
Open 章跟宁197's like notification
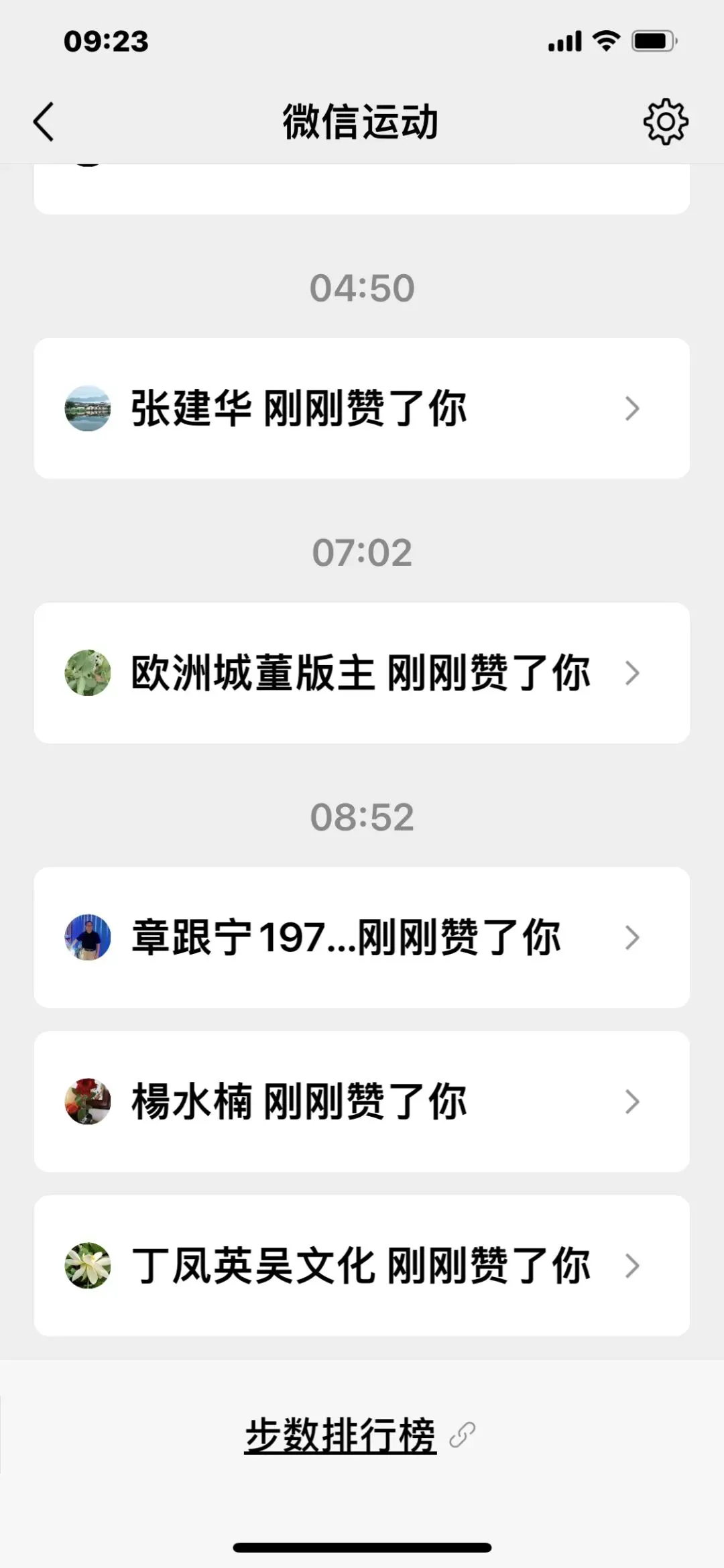362,937
